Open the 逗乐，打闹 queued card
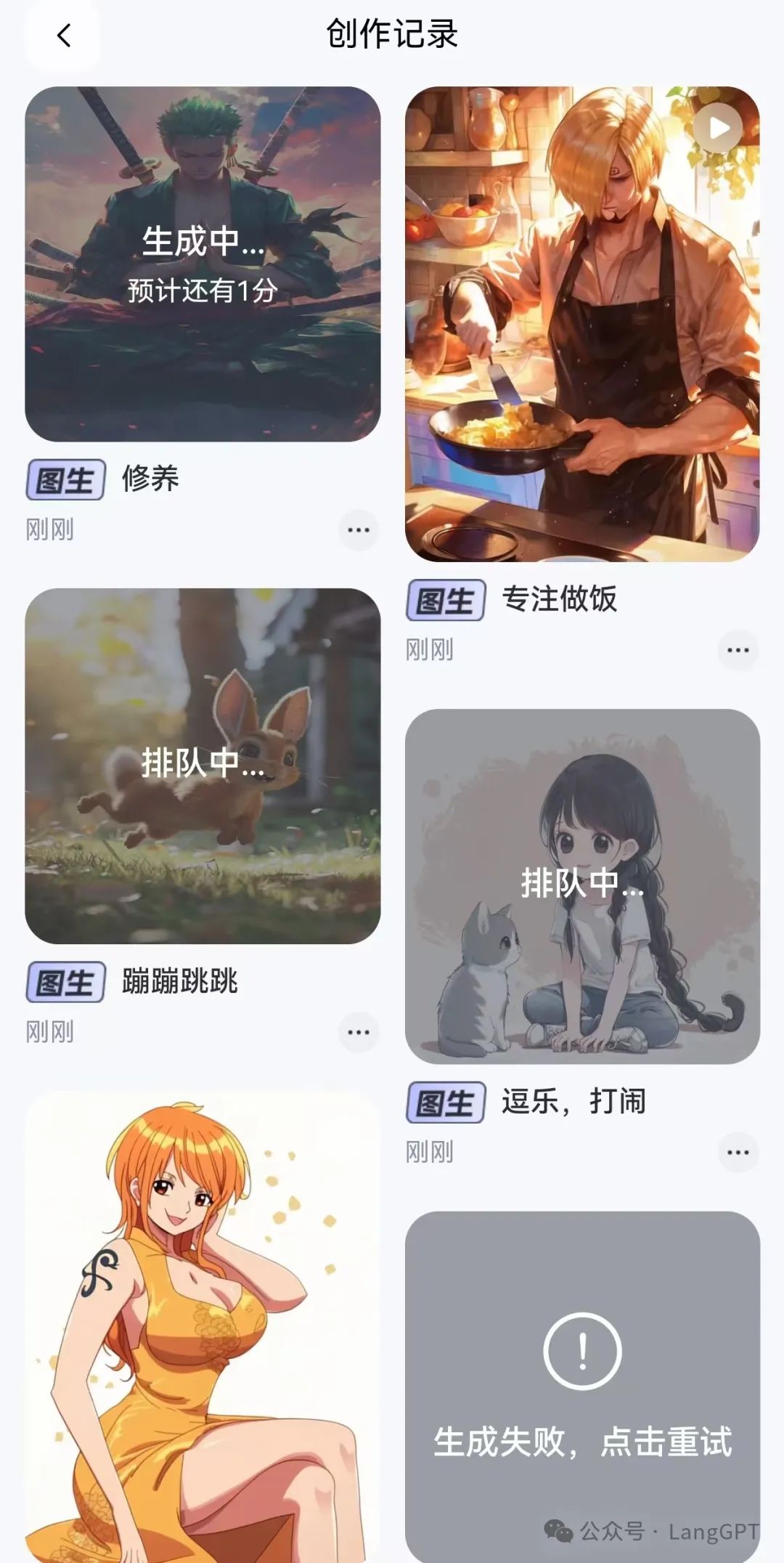Viewport: 784px width, 1563px height. [x=582, y=886]
